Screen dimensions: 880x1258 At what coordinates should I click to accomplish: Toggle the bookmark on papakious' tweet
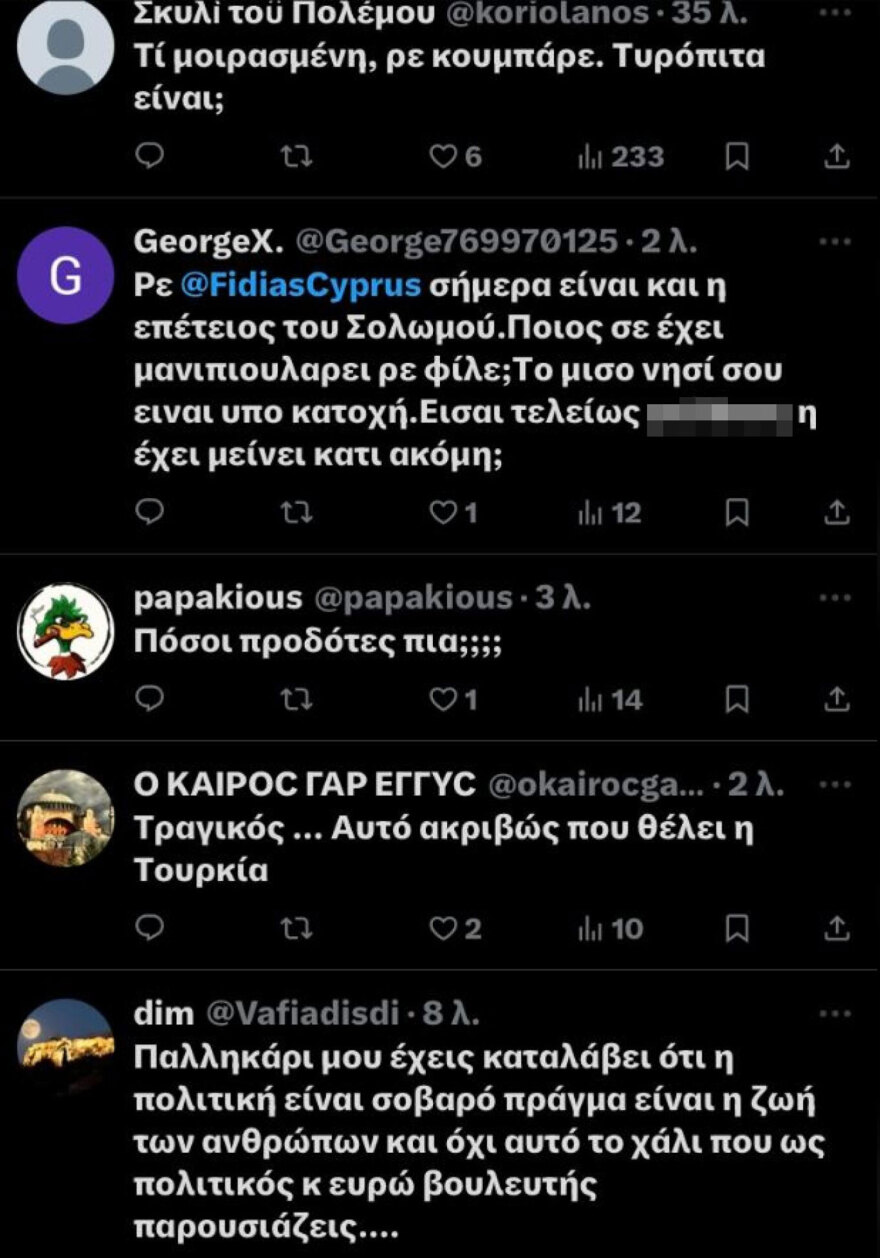(738, 697)
